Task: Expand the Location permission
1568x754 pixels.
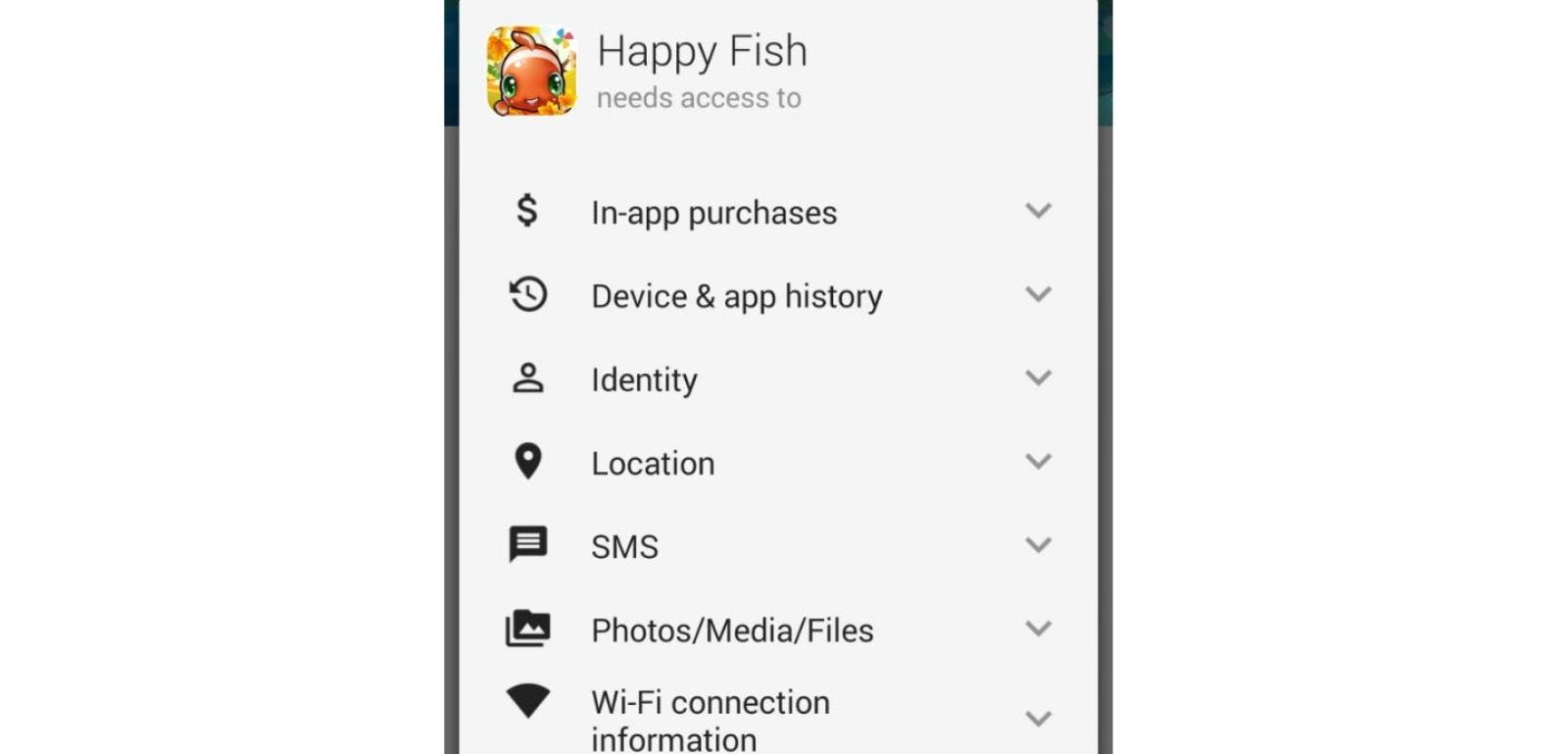Action: [1038, 461]
